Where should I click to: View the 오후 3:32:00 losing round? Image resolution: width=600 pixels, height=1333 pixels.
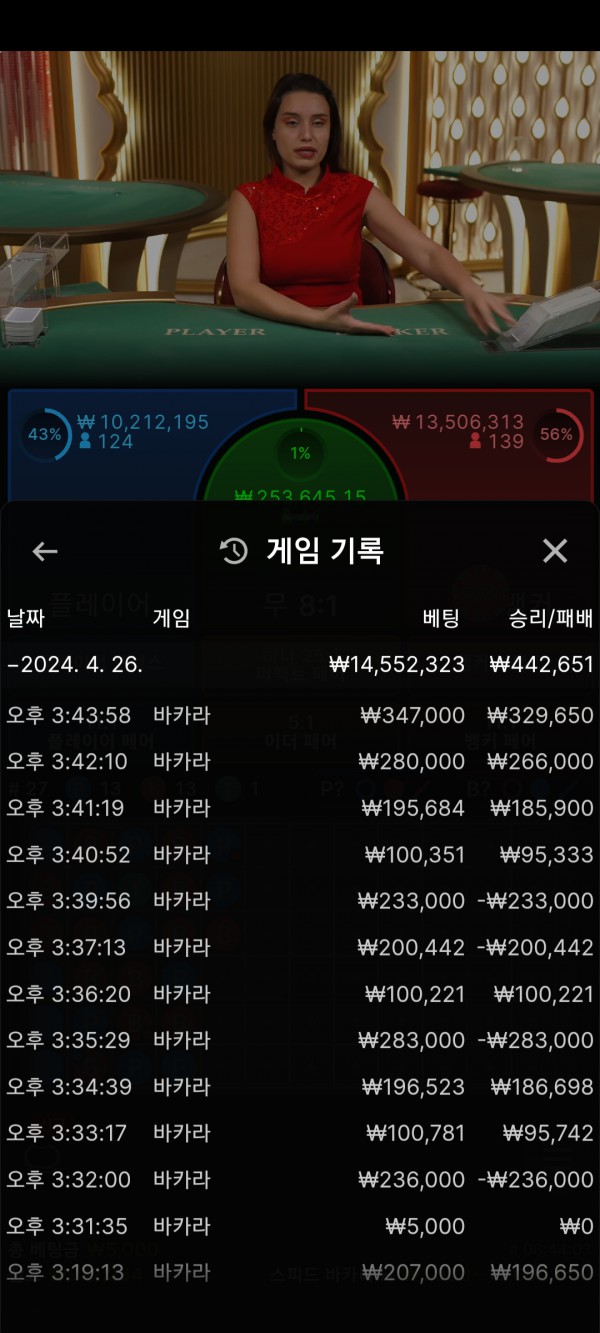coord(300,1180)
